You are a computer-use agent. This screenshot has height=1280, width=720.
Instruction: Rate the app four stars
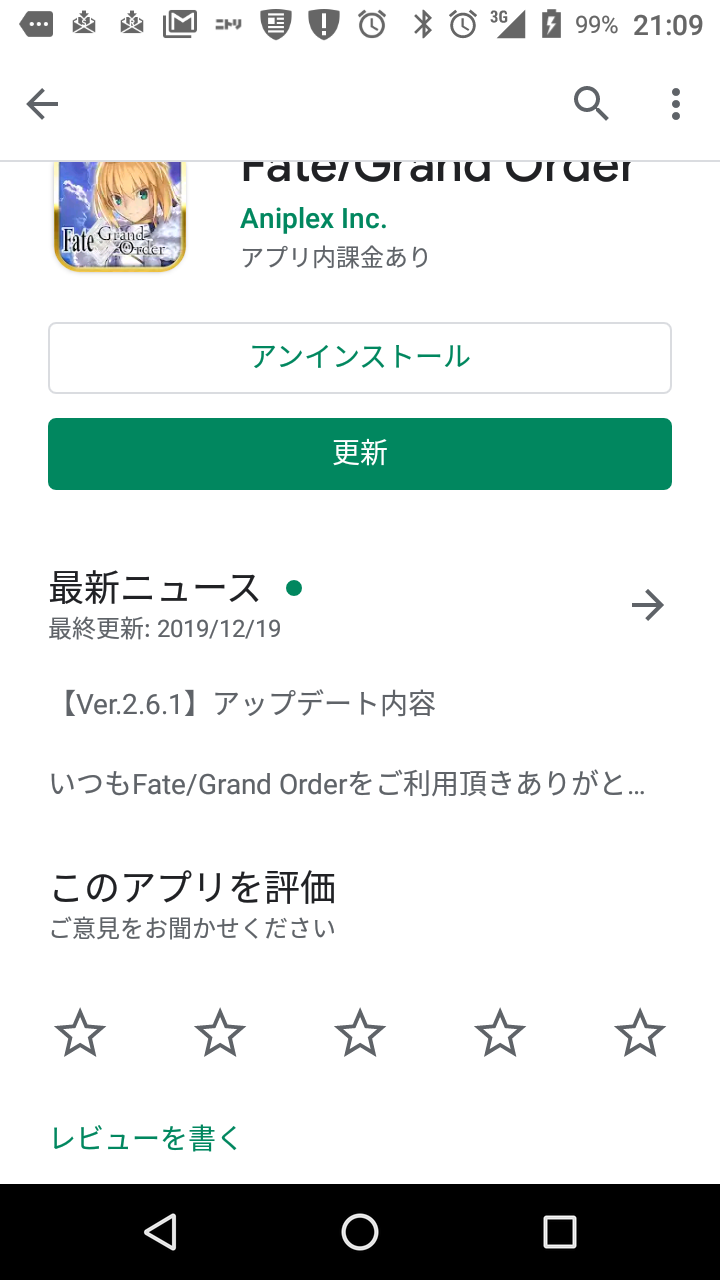[500, 1033]
